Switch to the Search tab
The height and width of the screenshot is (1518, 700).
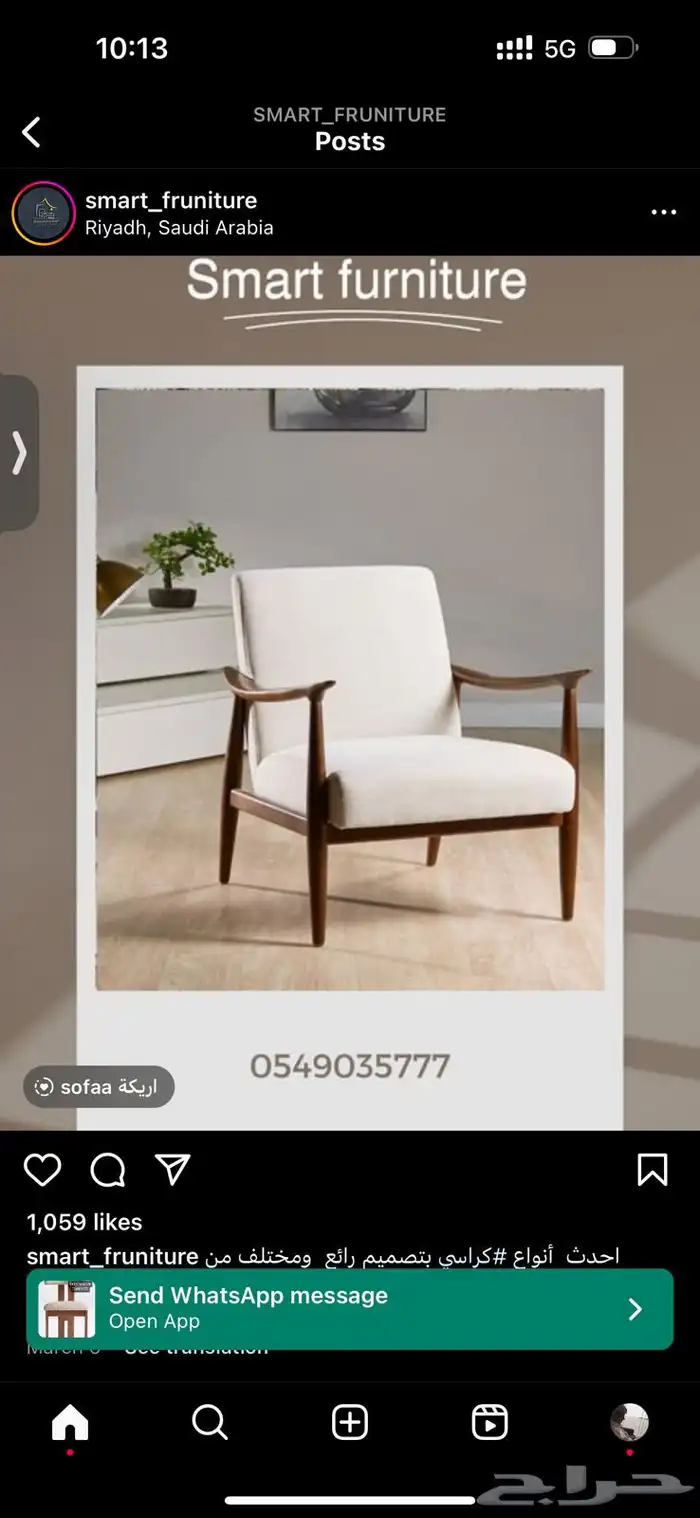point(210,1422)
